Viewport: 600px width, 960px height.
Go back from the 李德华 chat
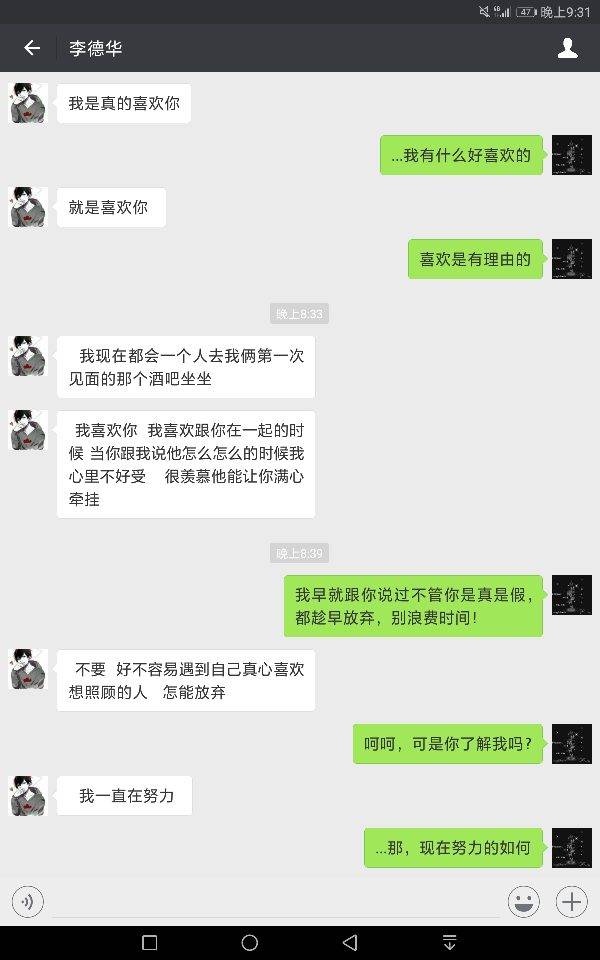point(32,48)
